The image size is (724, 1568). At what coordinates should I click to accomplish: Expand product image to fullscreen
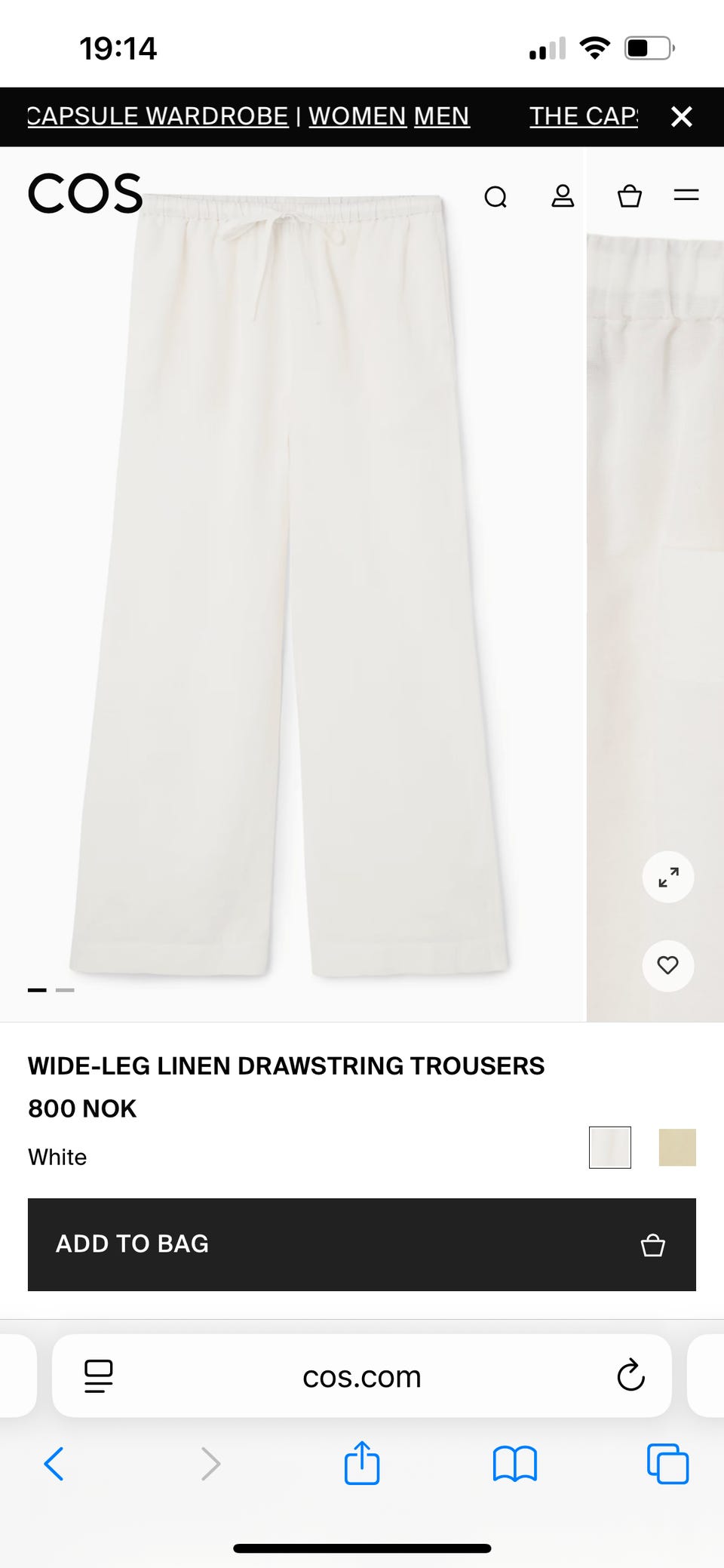(x=668, y=877)
